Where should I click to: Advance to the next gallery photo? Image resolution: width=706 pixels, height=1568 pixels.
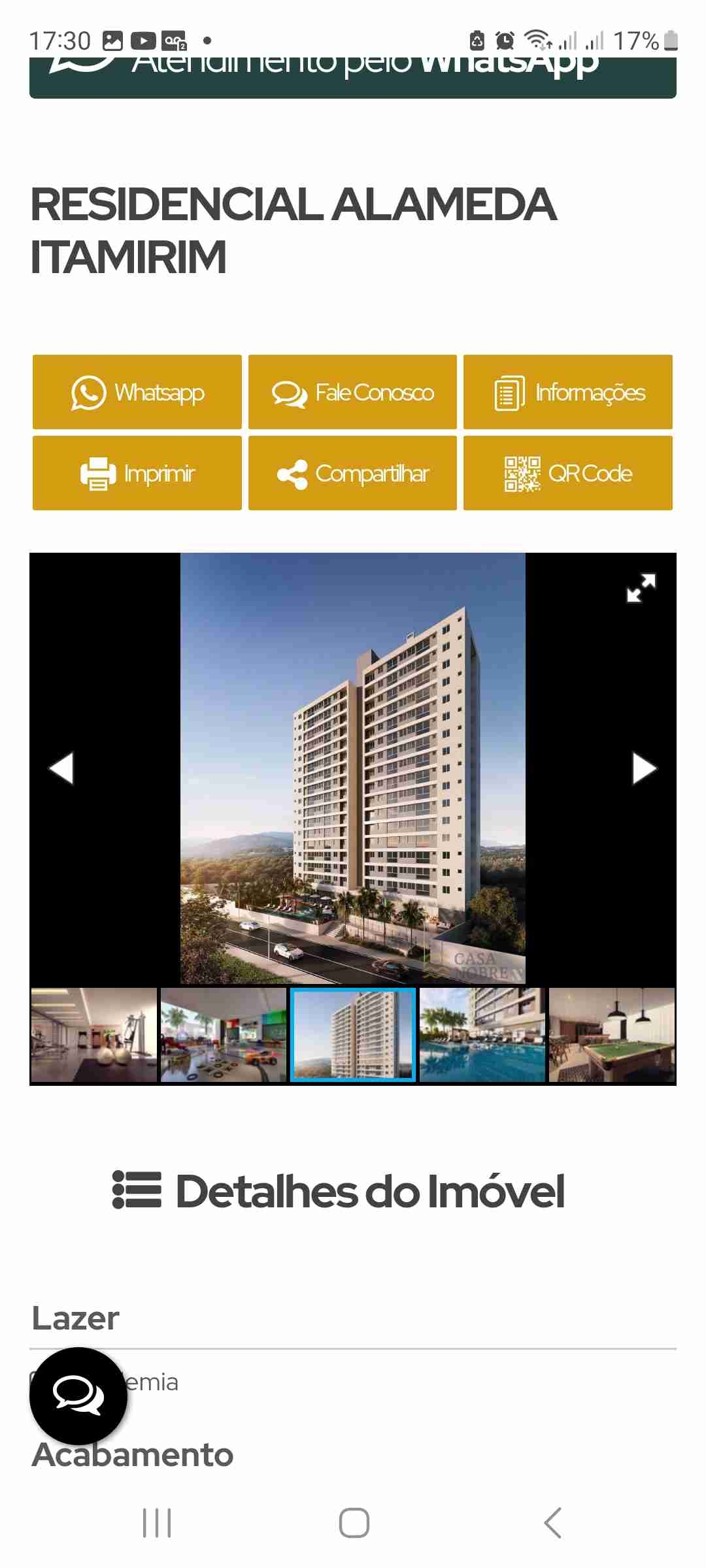[x=644, y=768]
